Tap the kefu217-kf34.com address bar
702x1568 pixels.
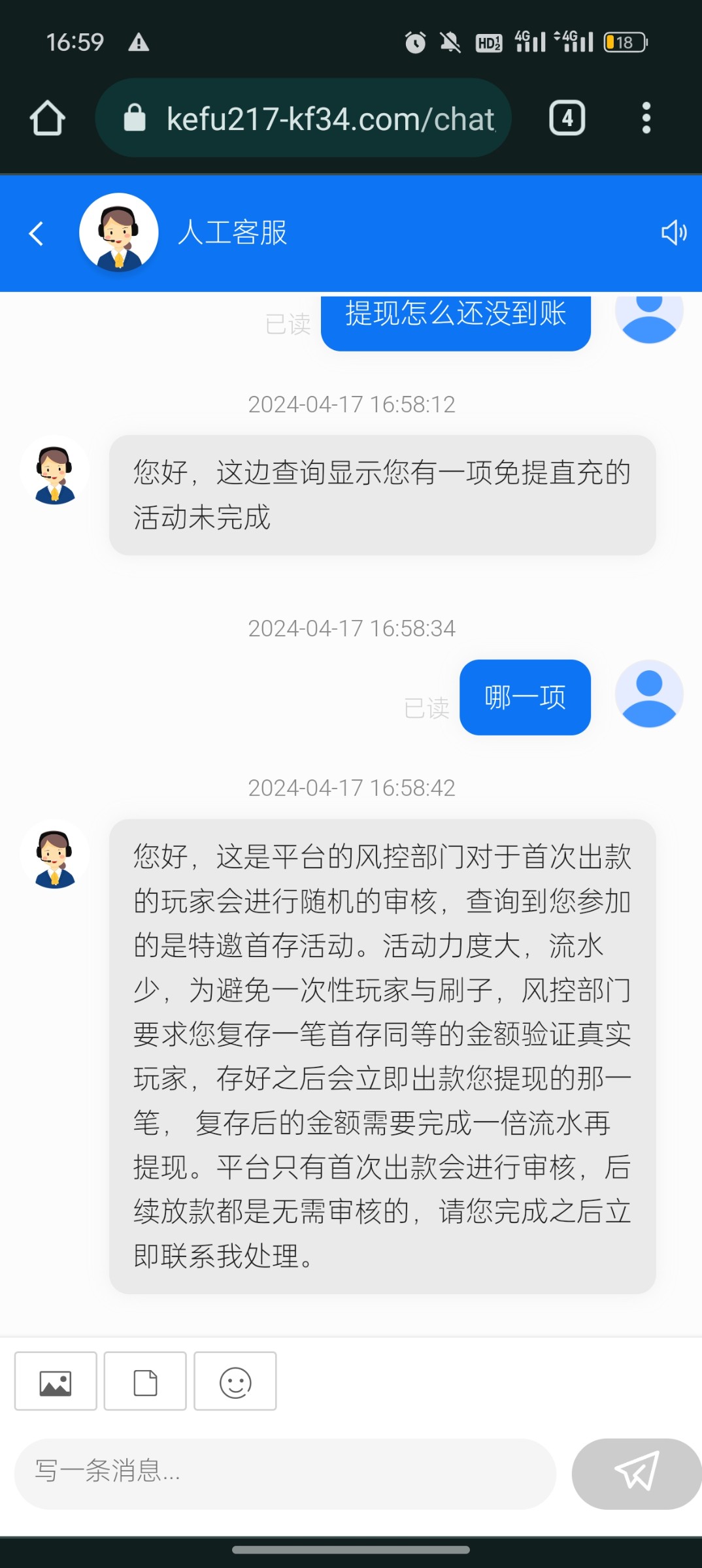click(304, 118)
